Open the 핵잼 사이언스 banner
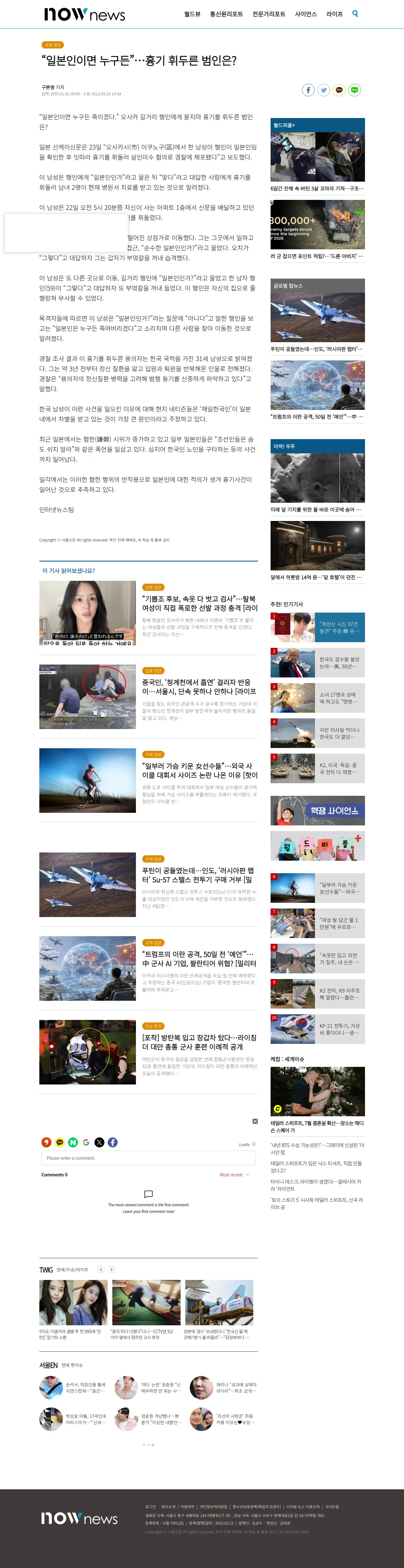 (317, 810)
